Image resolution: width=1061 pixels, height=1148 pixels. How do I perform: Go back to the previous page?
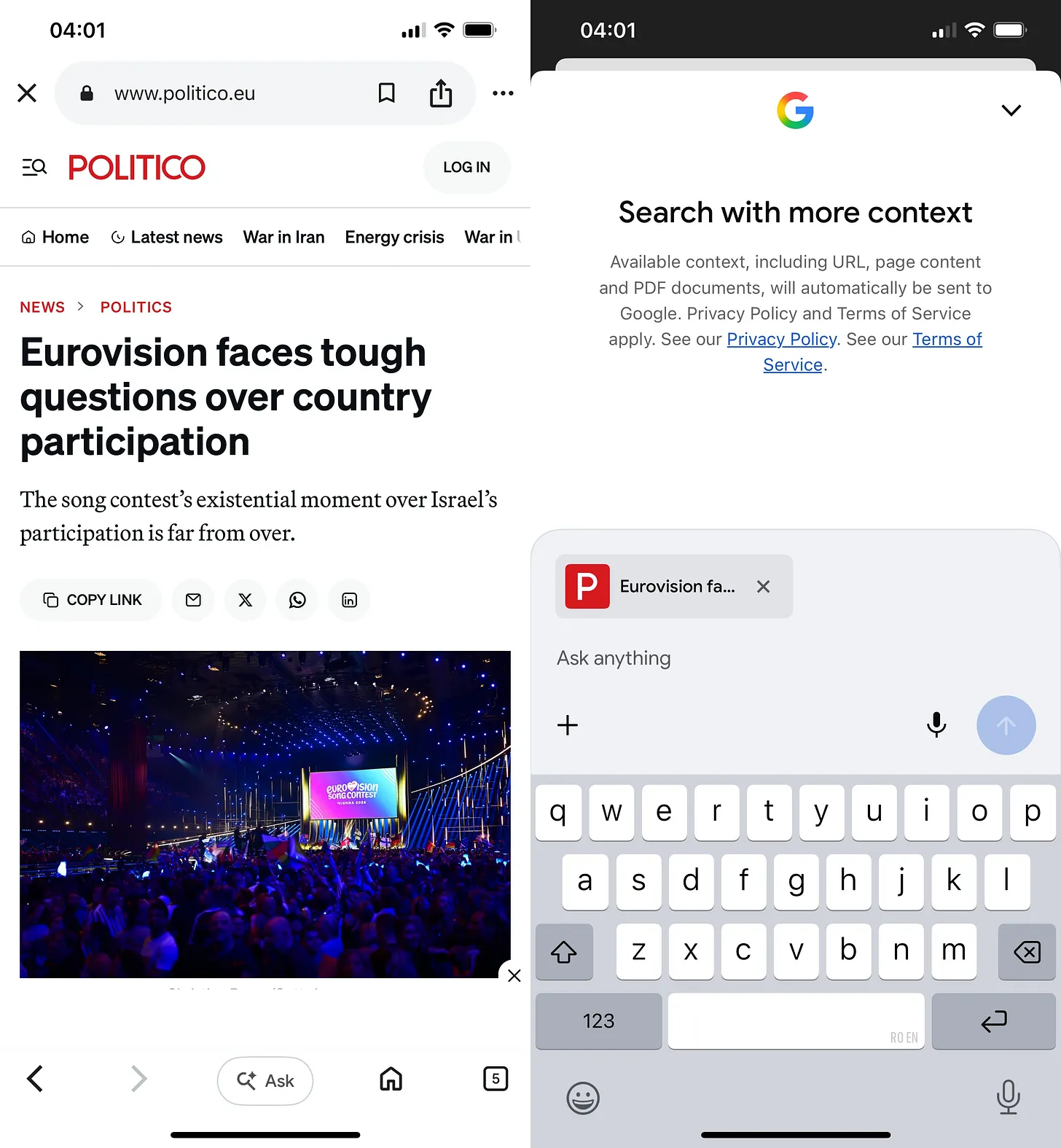tap(35, 1079)
